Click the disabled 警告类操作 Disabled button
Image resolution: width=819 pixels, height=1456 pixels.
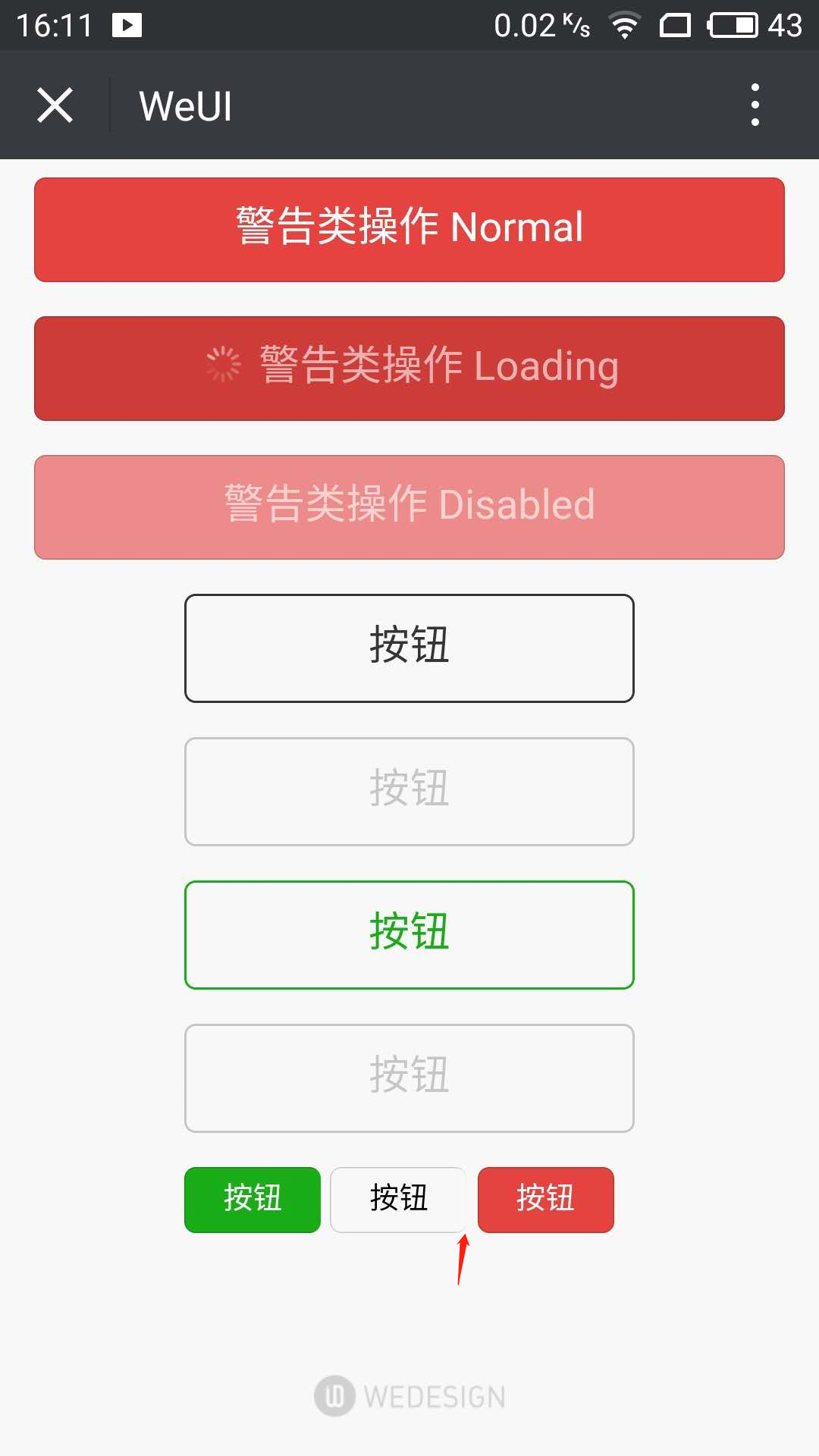[x=409, y=507]
